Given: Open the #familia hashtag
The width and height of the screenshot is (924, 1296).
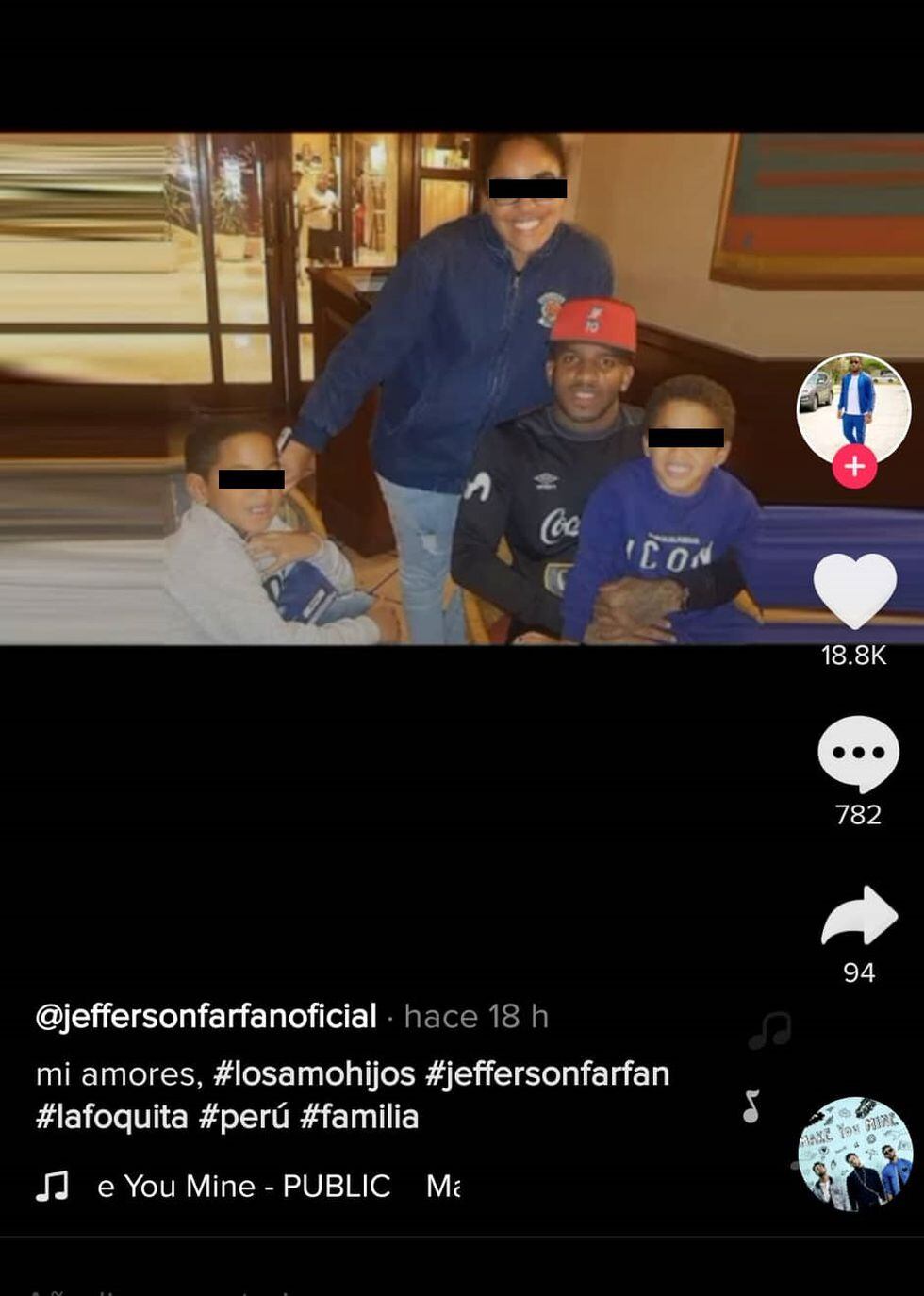Looking at the screenshot, I should tap(359, 1117).
